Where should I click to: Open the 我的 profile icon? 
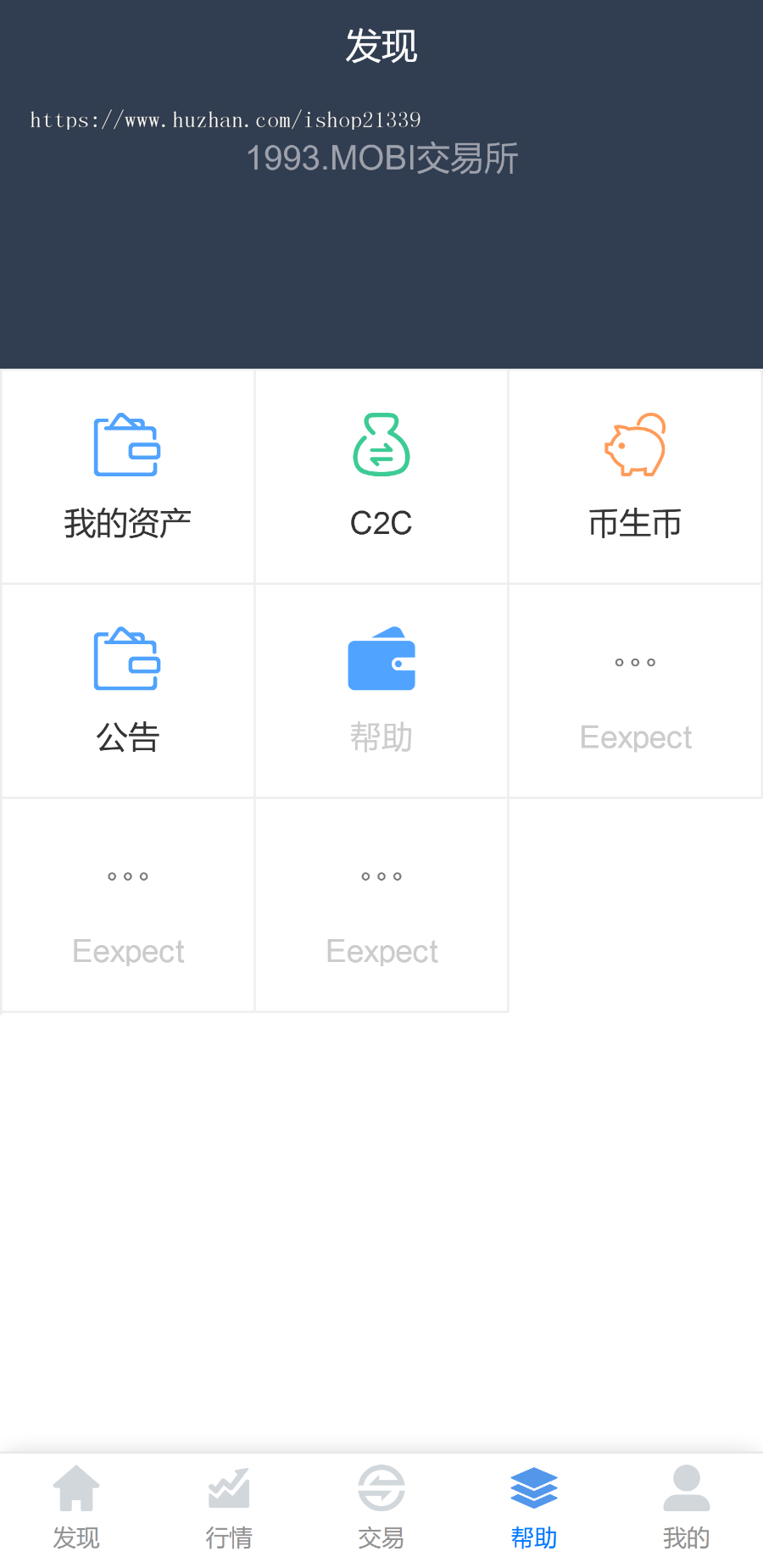(x=686, y=1487)
